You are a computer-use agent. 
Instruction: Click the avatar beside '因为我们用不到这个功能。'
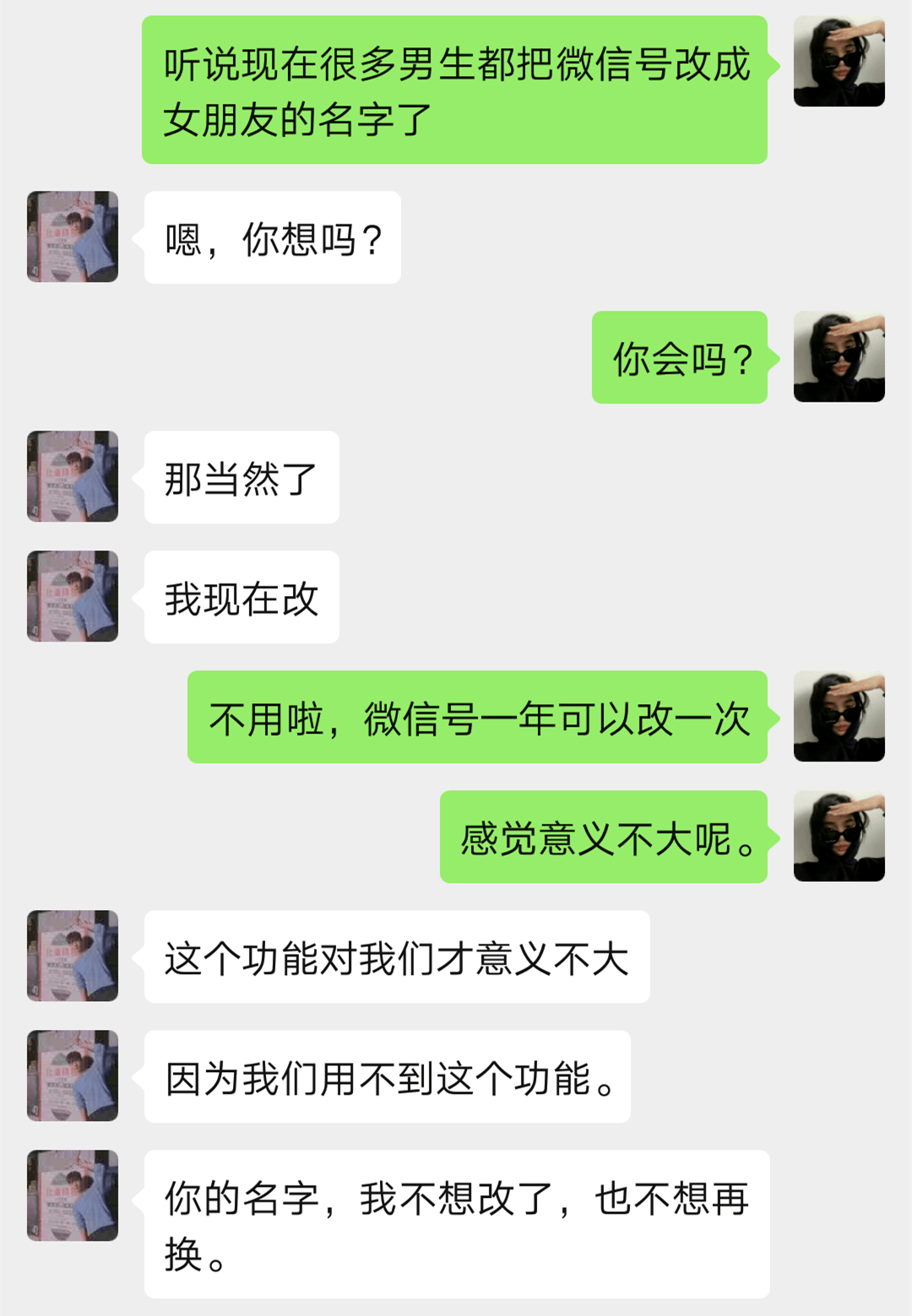coord(72,1076)
